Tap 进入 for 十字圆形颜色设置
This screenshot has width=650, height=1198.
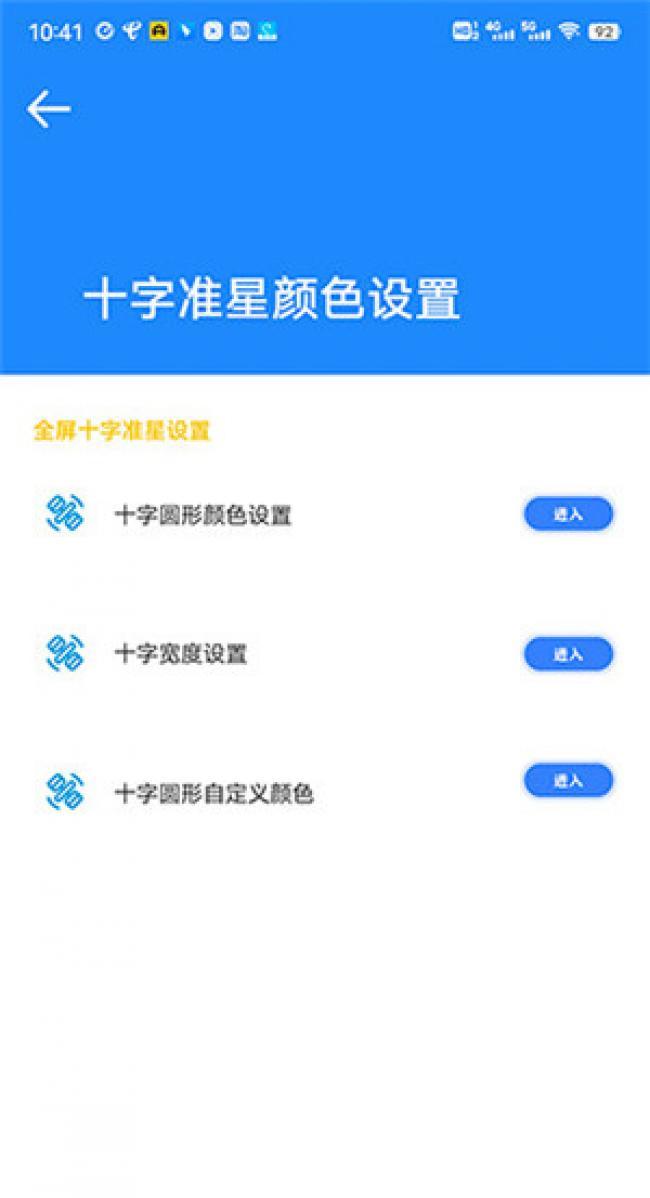[x=568, y=514]
